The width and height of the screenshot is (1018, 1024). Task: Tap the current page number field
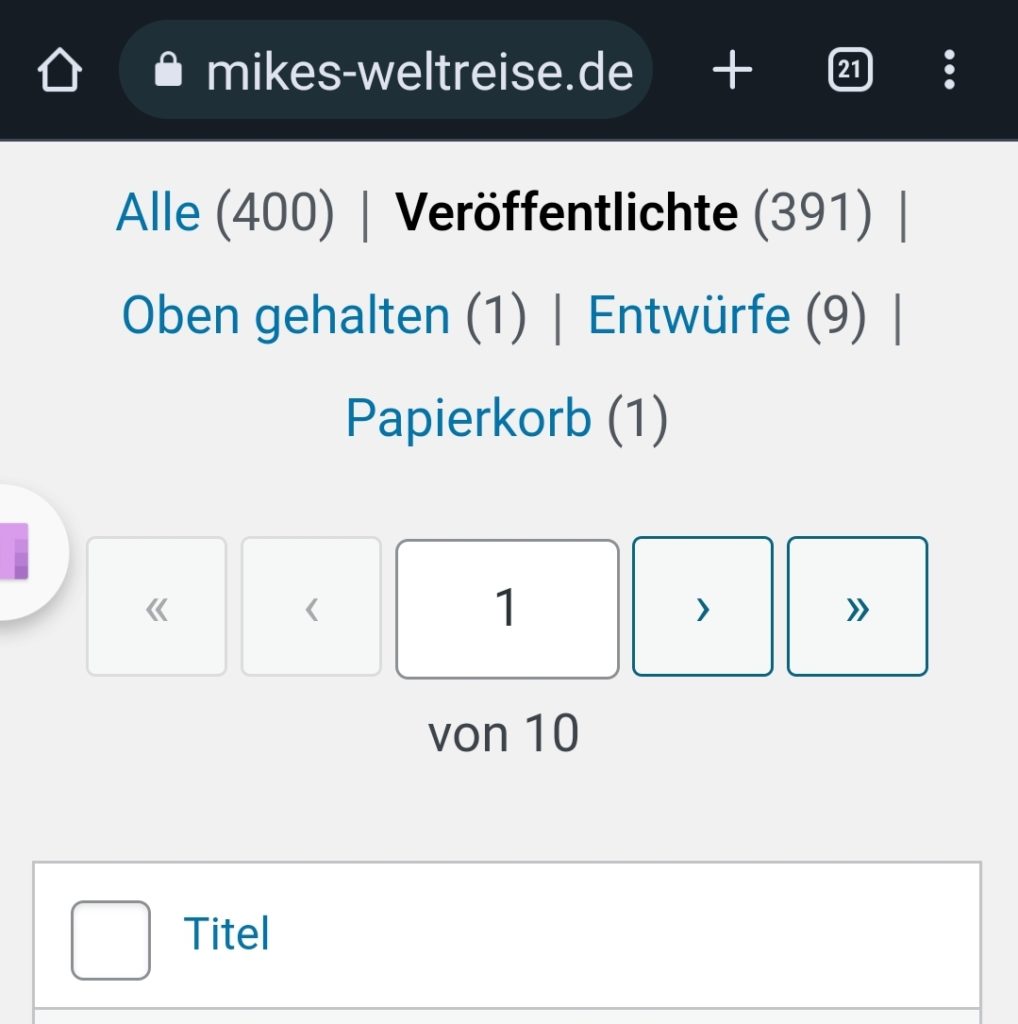click(x=507, y=608)
